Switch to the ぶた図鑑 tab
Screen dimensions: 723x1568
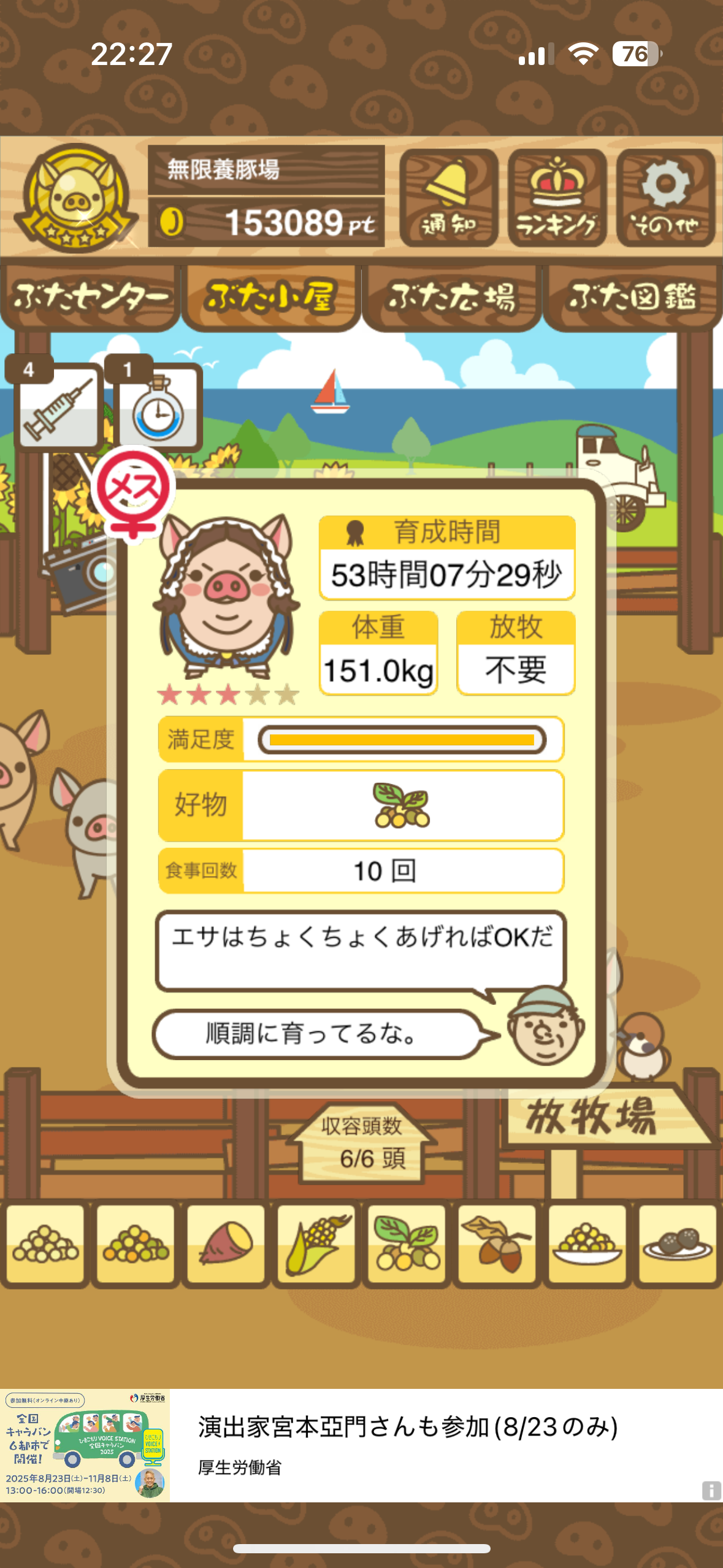coord(632,298)
